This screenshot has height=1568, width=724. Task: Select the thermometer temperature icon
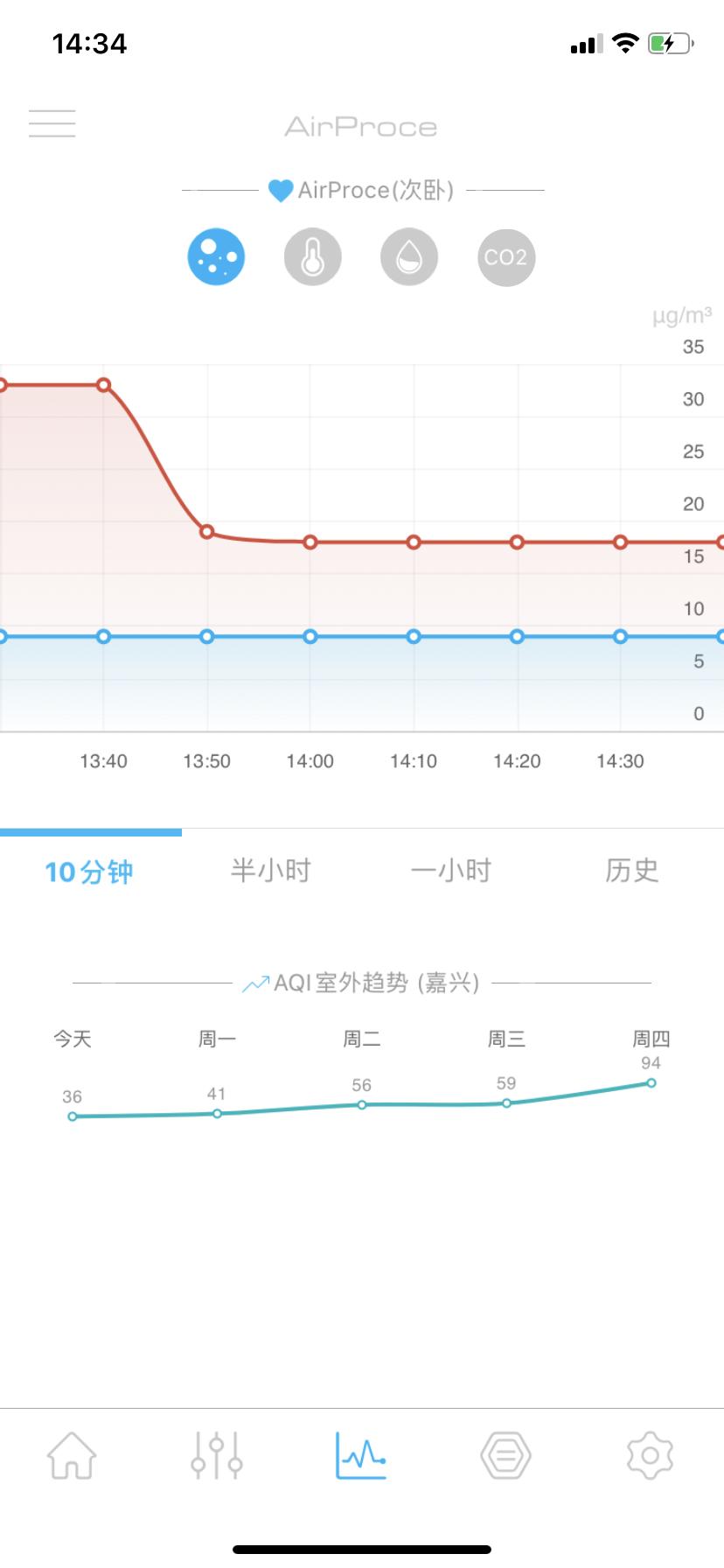[313, 256]
